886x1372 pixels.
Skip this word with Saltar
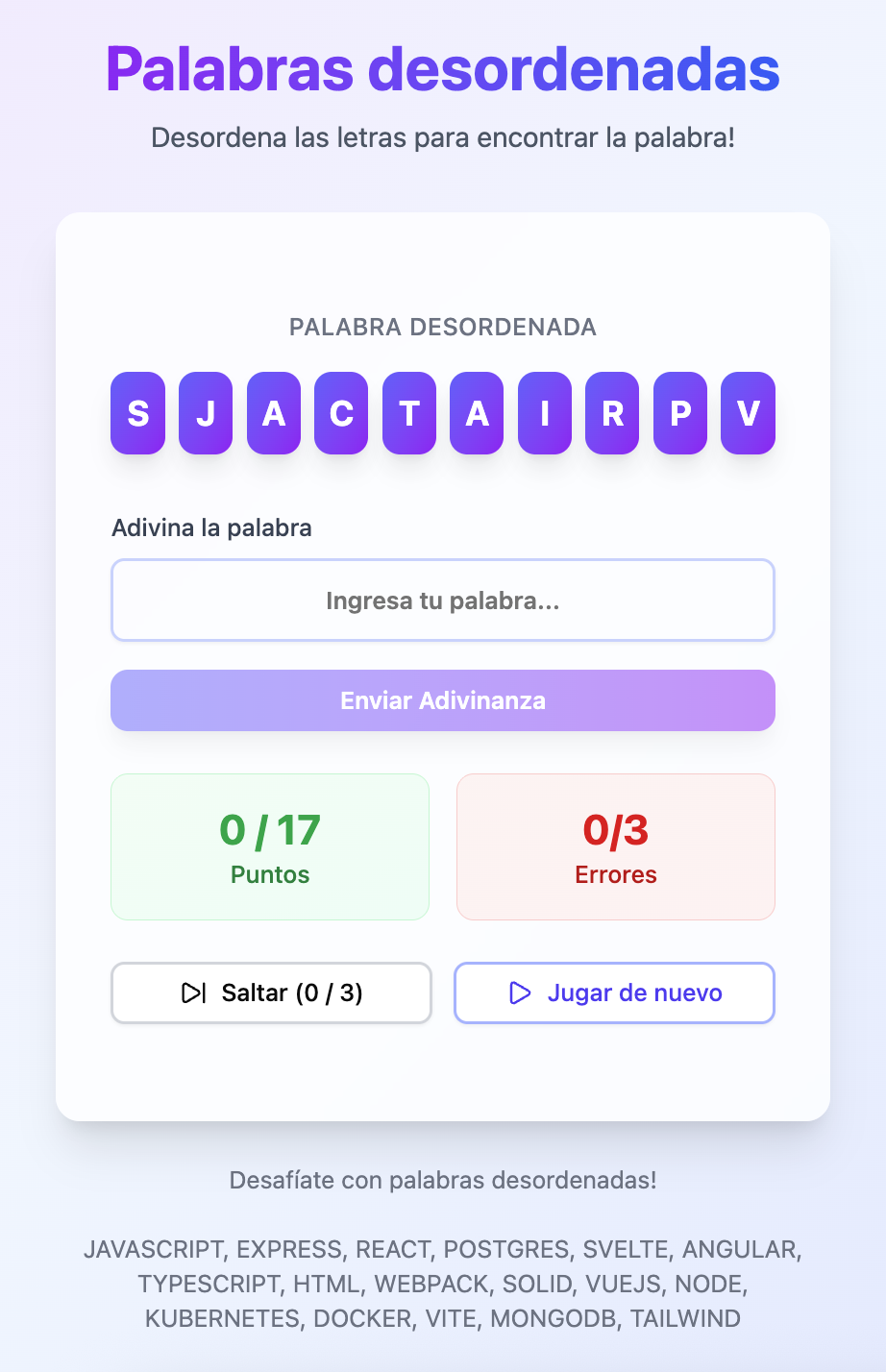[271, 992]
